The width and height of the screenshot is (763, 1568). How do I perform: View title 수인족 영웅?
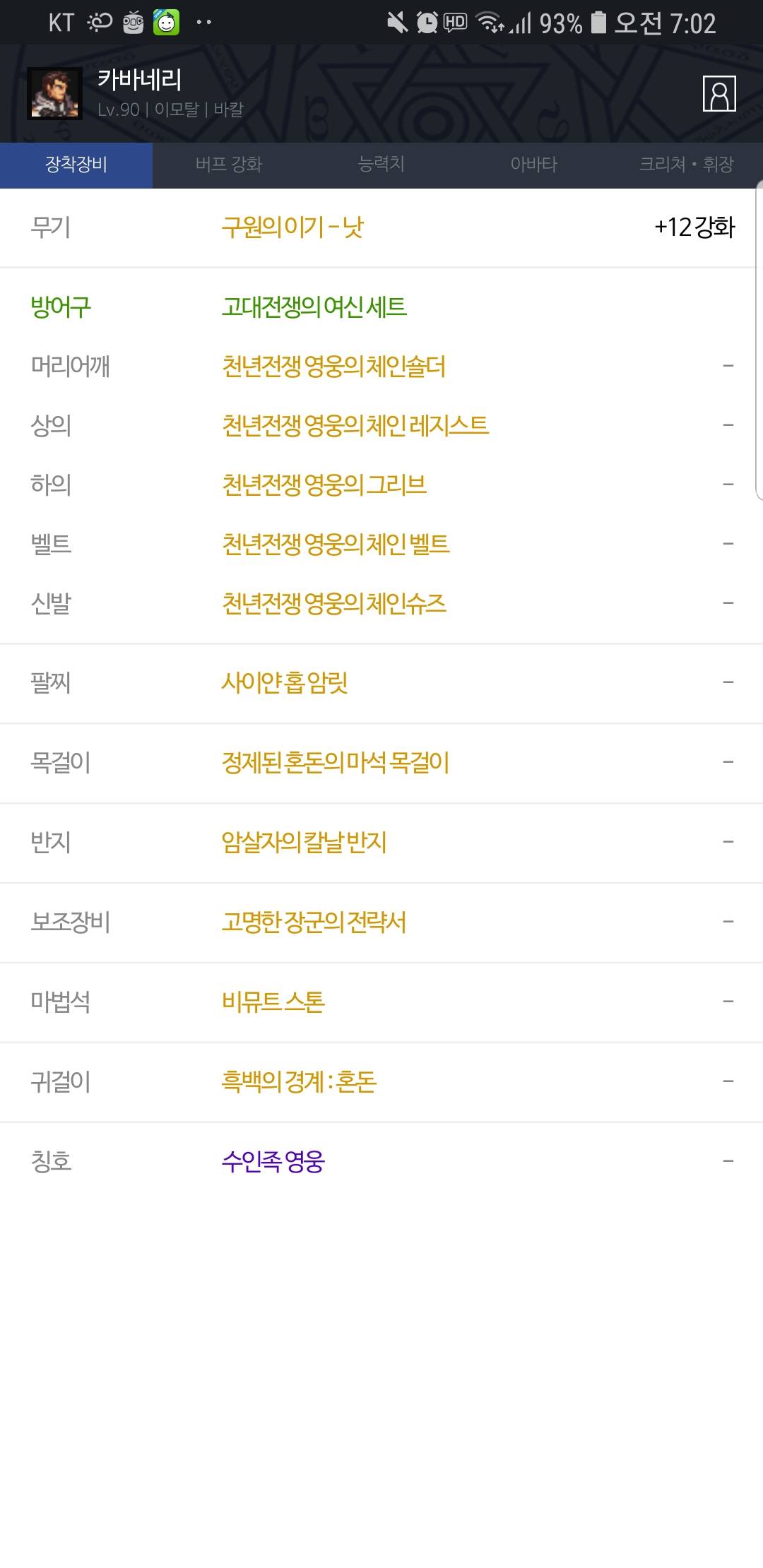273,1162
